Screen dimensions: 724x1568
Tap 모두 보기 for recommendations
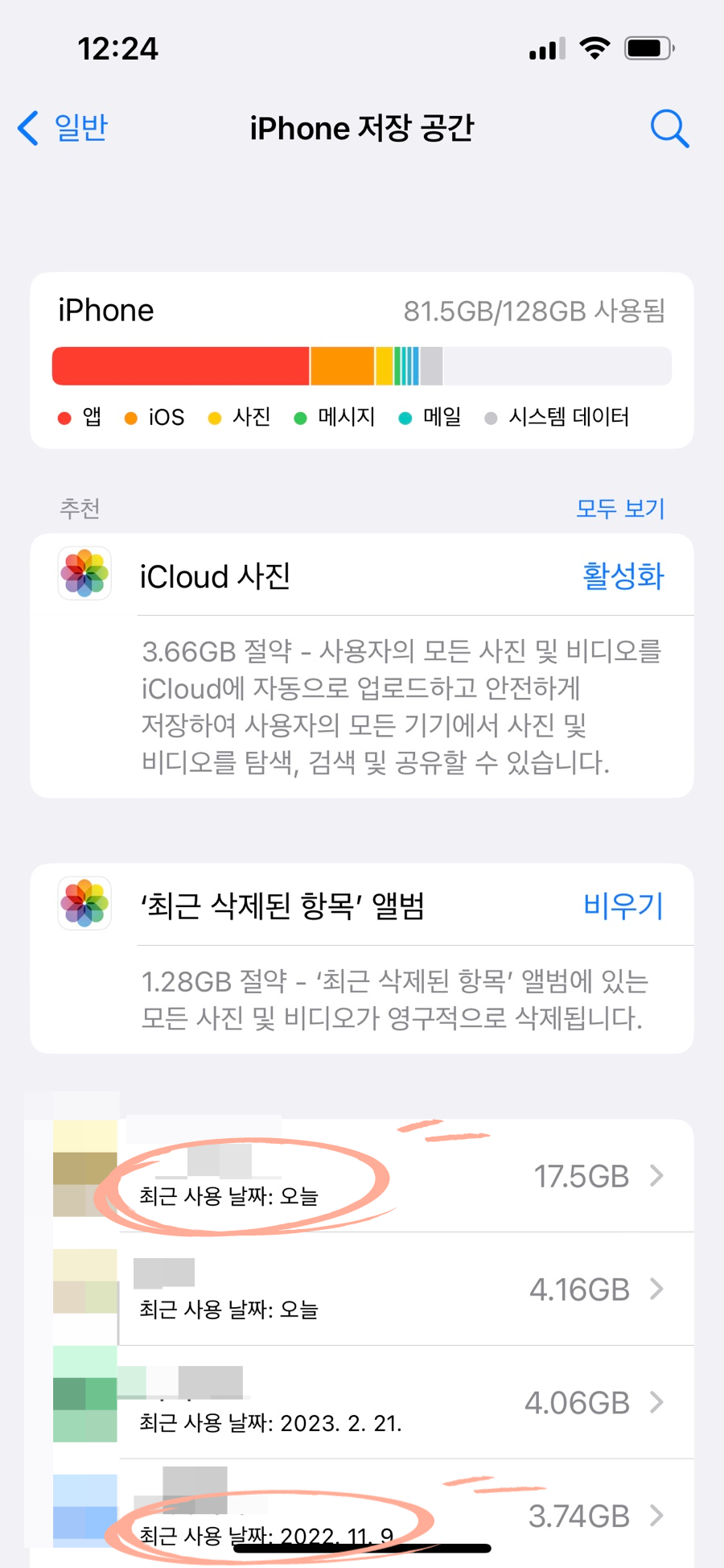620,509
